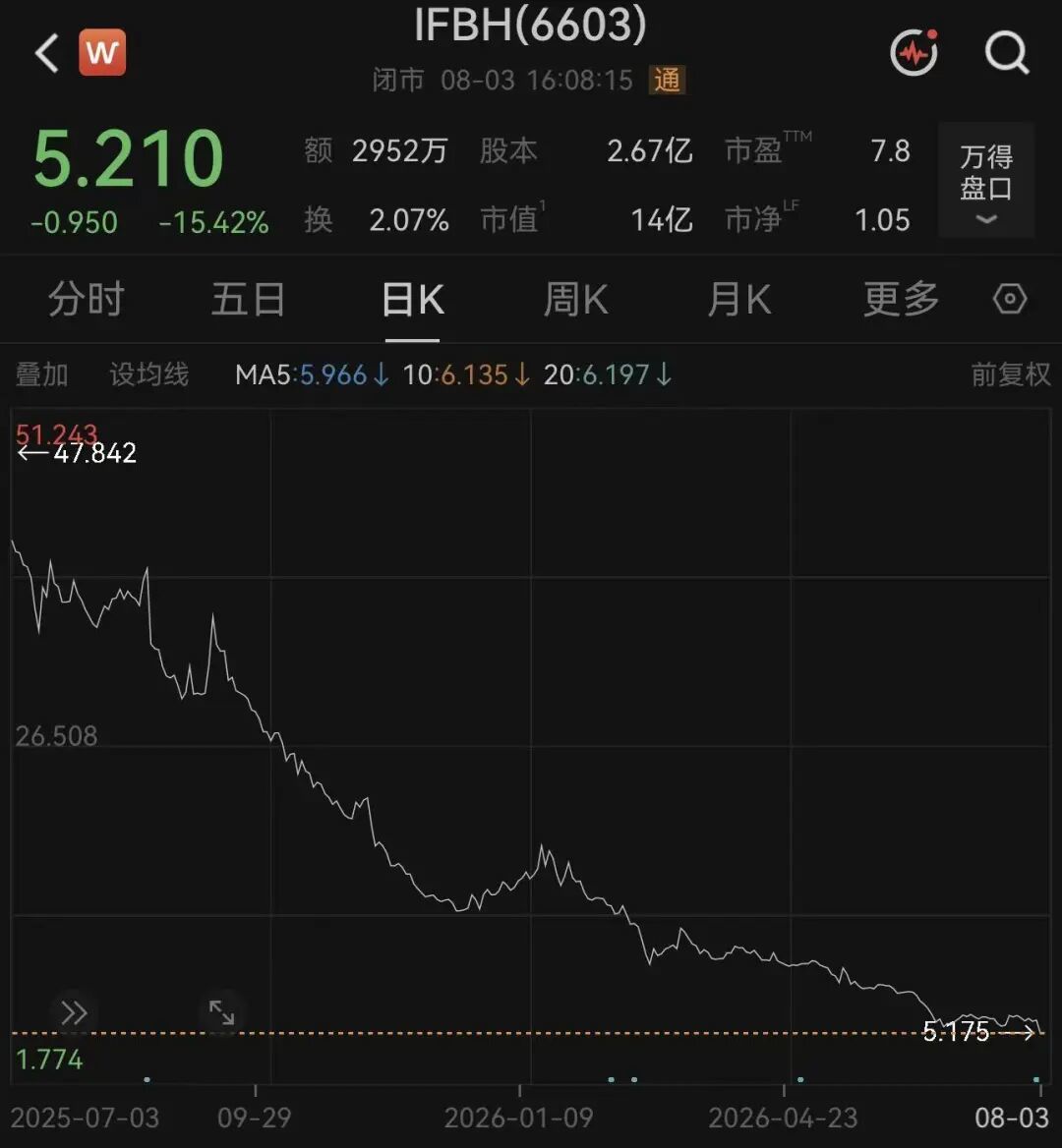The height and width of the screenshot is (1148, 1062).
Task: Open stock search magnifier
Action: point(1007,52)
